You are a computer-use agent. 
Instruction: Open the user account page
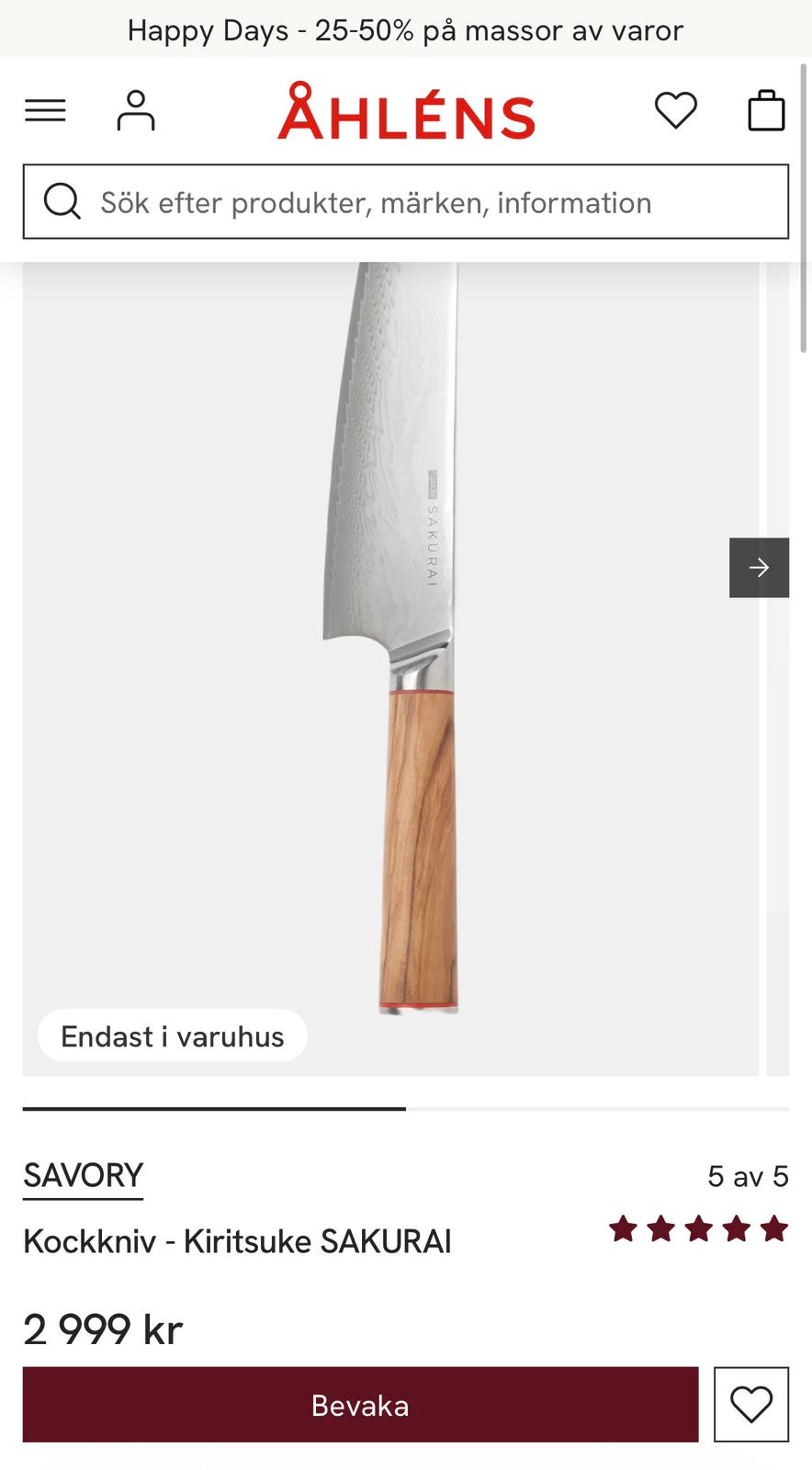coord(136,111)
